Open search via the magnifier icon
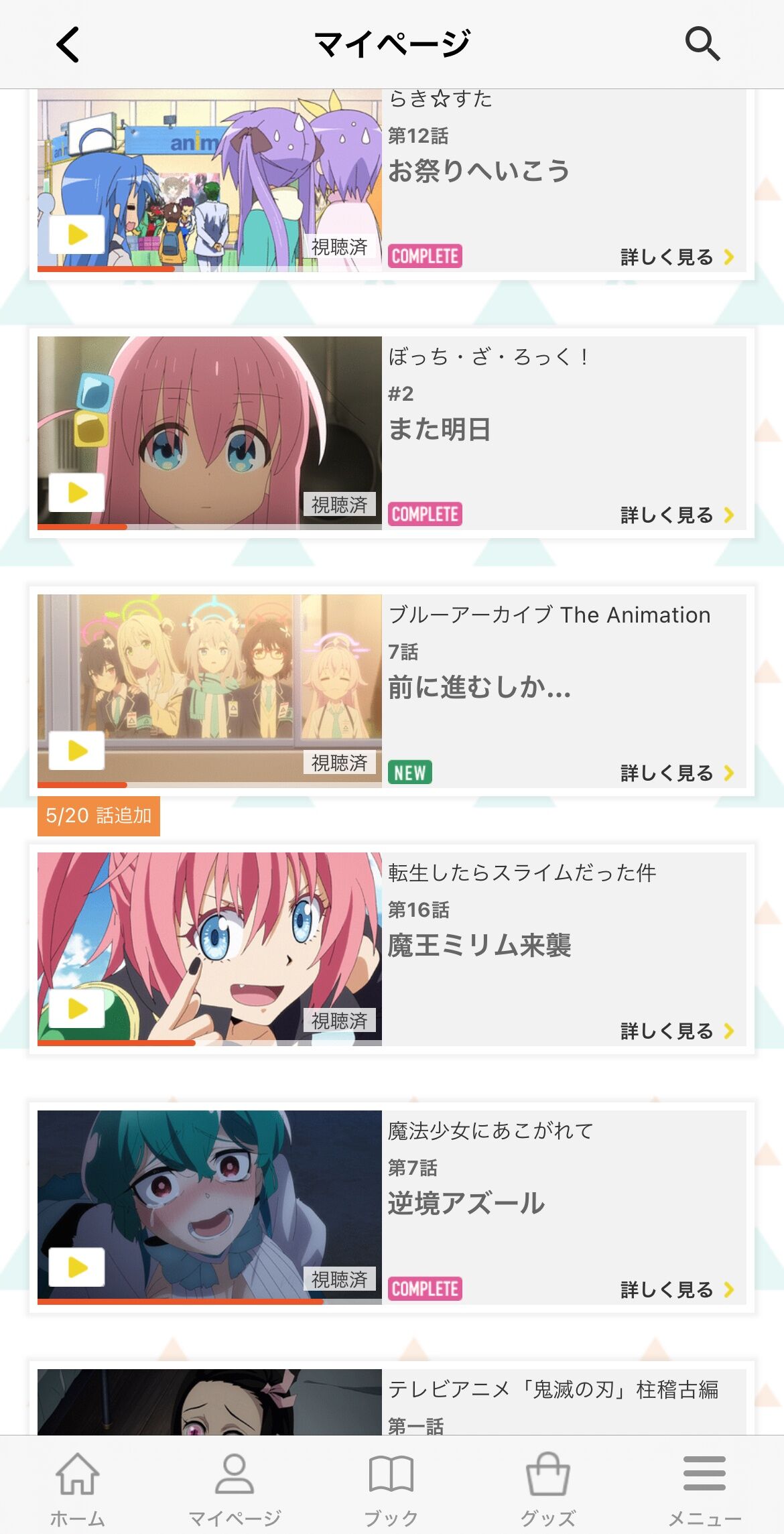This screenshot has height=1534, width=784. pos(702,44)
